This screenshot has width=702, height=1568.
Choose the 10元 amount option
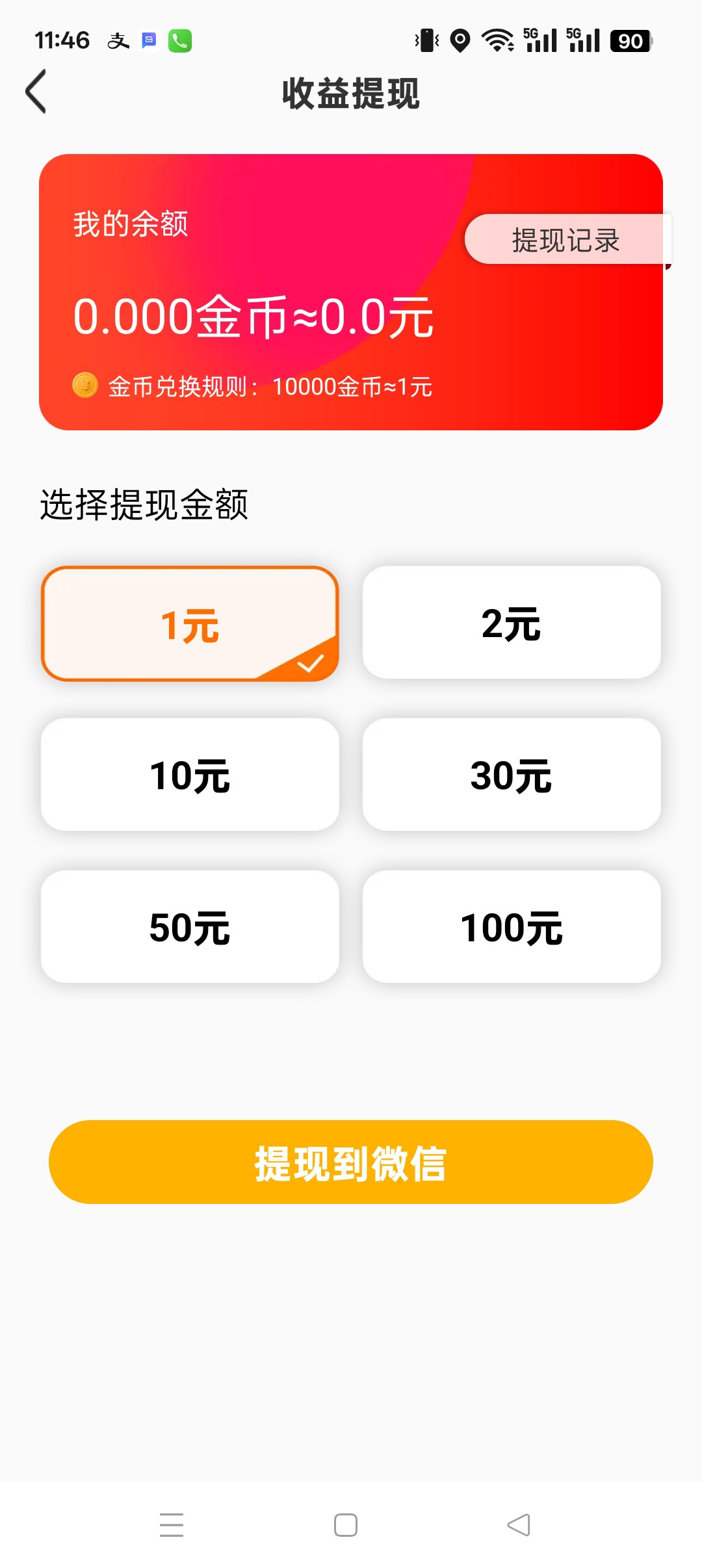(x=189, y=775)
